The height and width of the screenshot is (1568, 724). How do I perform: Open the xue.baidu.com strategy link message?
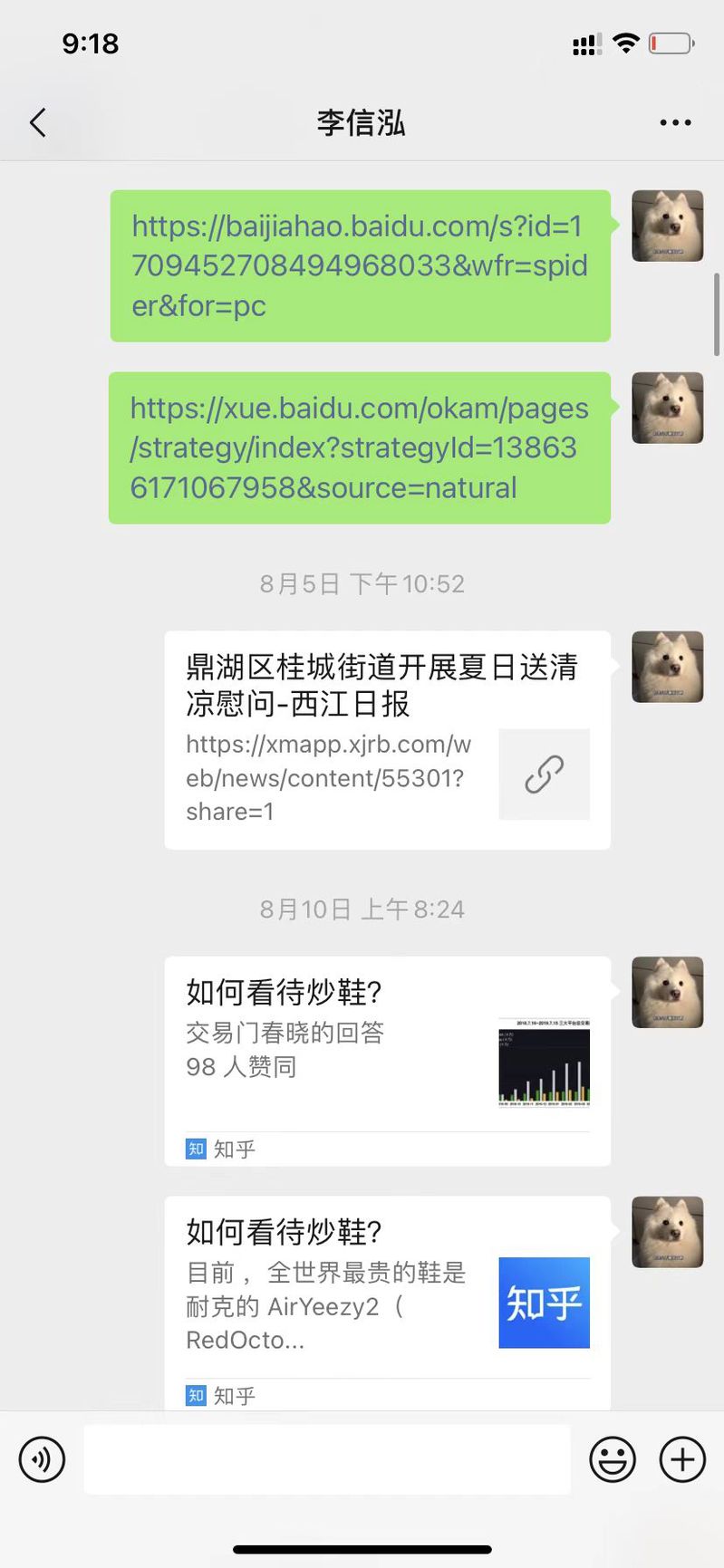pyautogui.click(x=360, y=447)
